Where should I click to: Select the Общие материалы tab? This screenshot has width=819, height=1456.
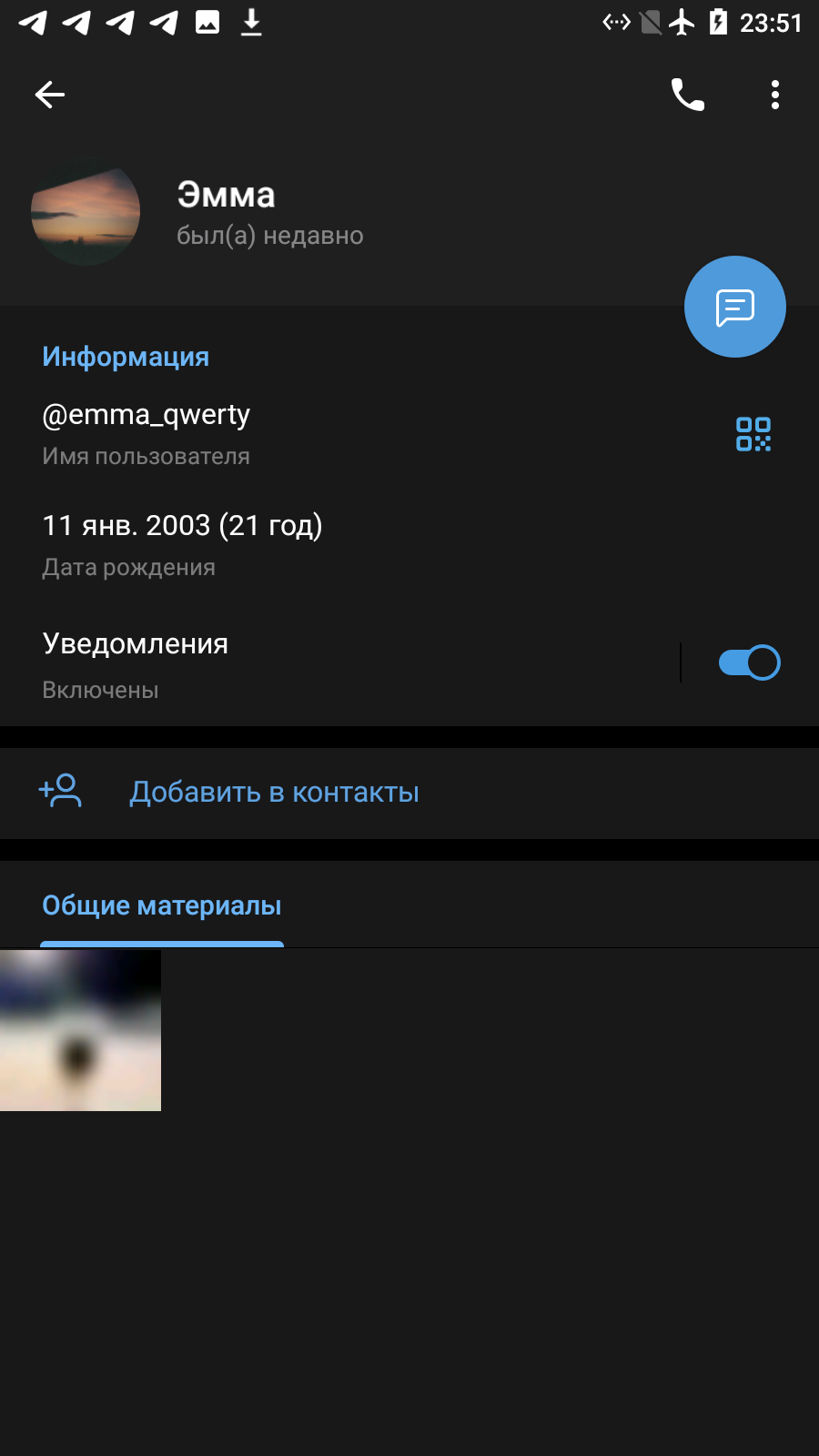tap(162, 905)
